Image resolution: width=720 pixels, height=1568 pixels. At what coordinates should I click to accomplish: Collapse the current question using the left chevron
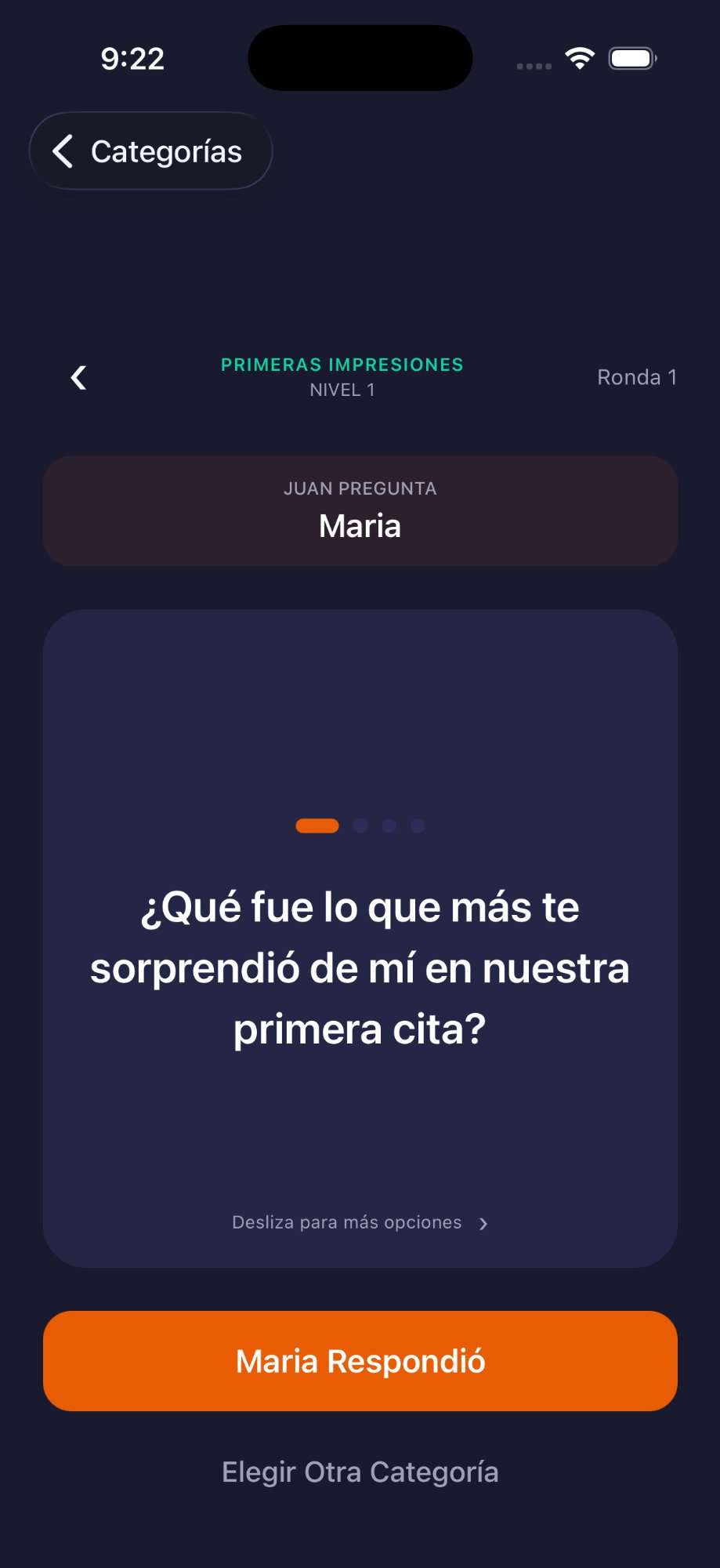tap(78, 377)
